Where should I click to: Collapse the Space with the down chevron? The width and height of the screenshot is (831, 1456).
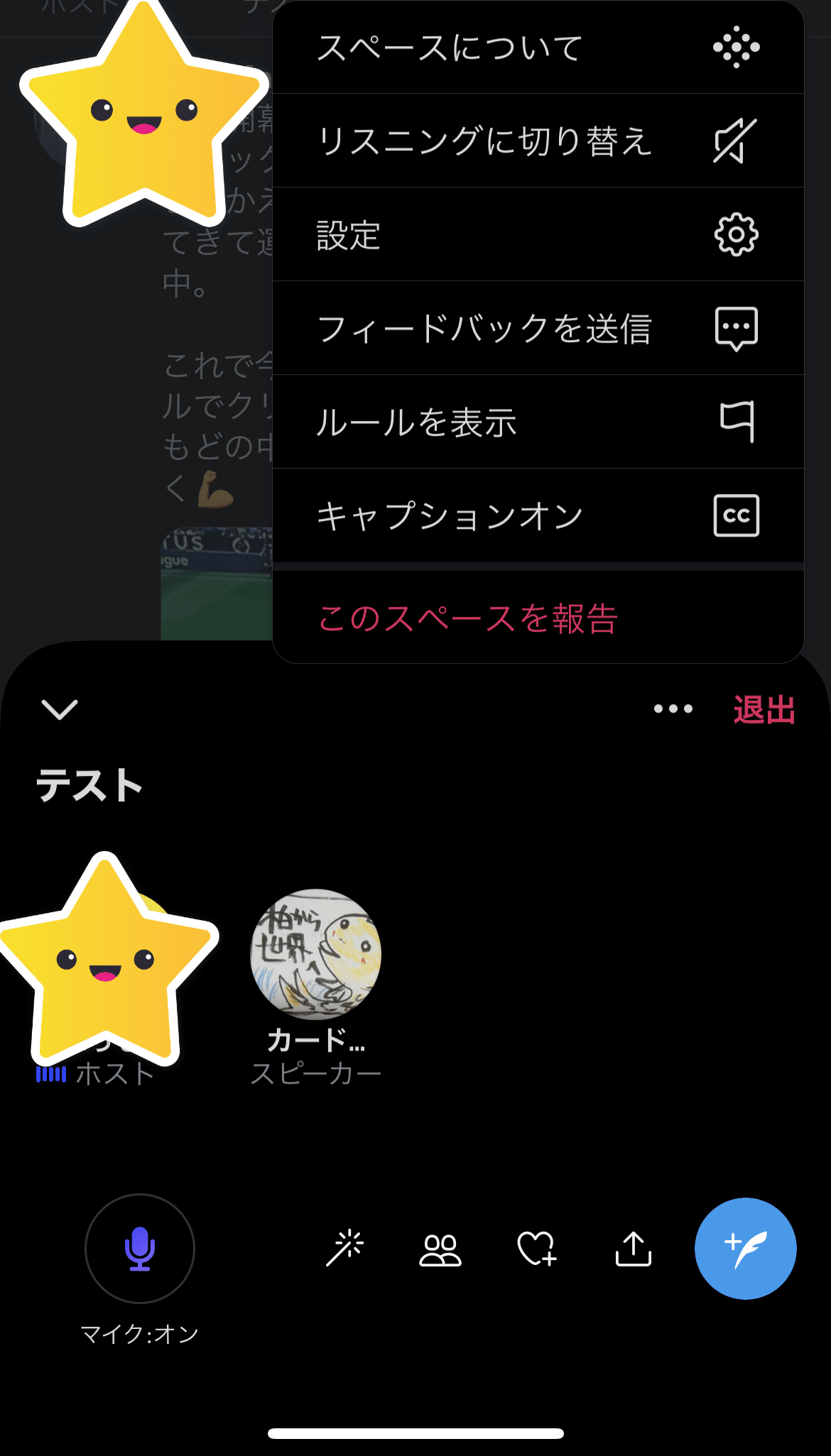60,709
